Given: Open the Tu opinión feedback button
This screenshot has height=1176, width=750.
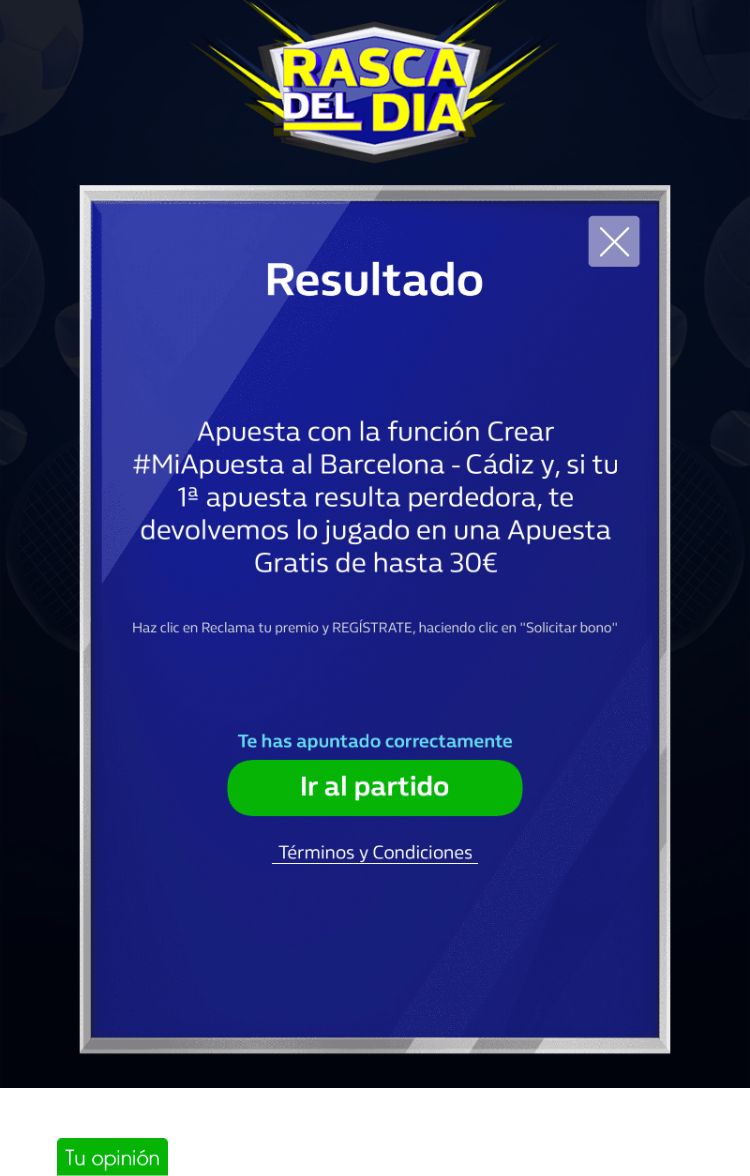Looking at the screenshot, I should (x=112, y=1157).
